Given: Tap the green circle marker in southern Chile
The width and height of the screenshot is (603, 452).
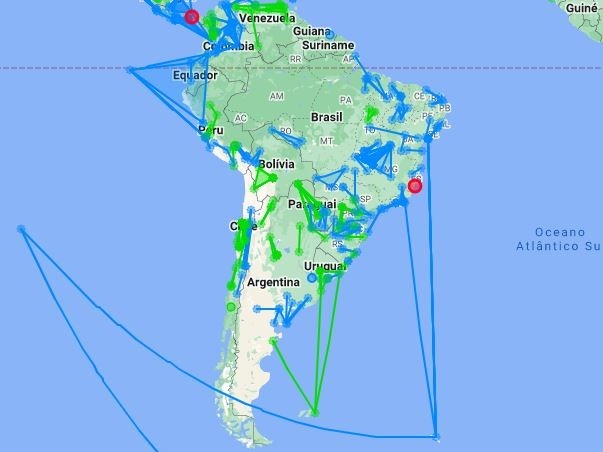Looking at the screenshot, I should [231, 307].
